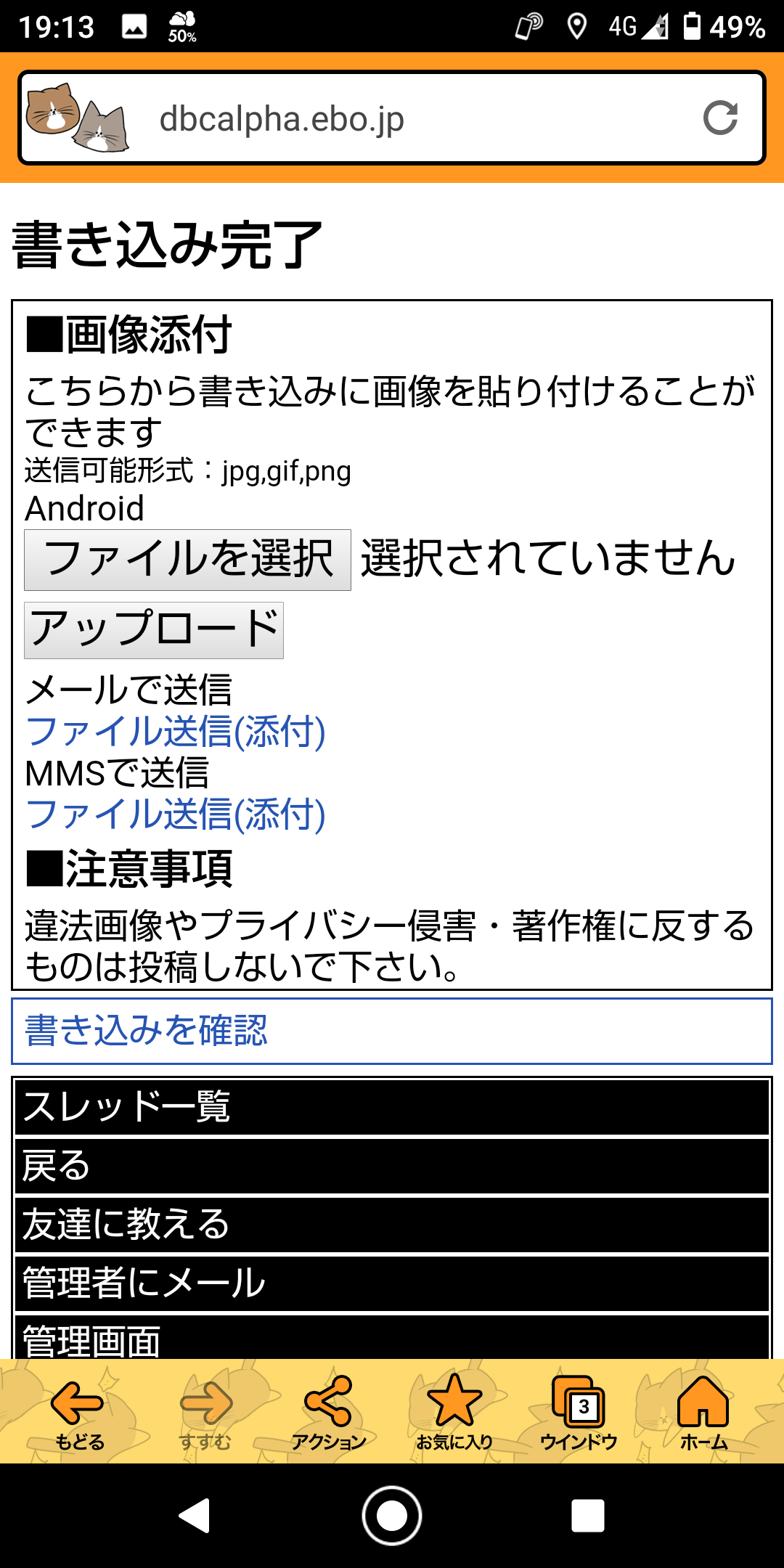Viewport: 784px width, 1568px height.
Task: Open お気に入り favorites
Action: pyautogui.click(x=454, y=1412)
